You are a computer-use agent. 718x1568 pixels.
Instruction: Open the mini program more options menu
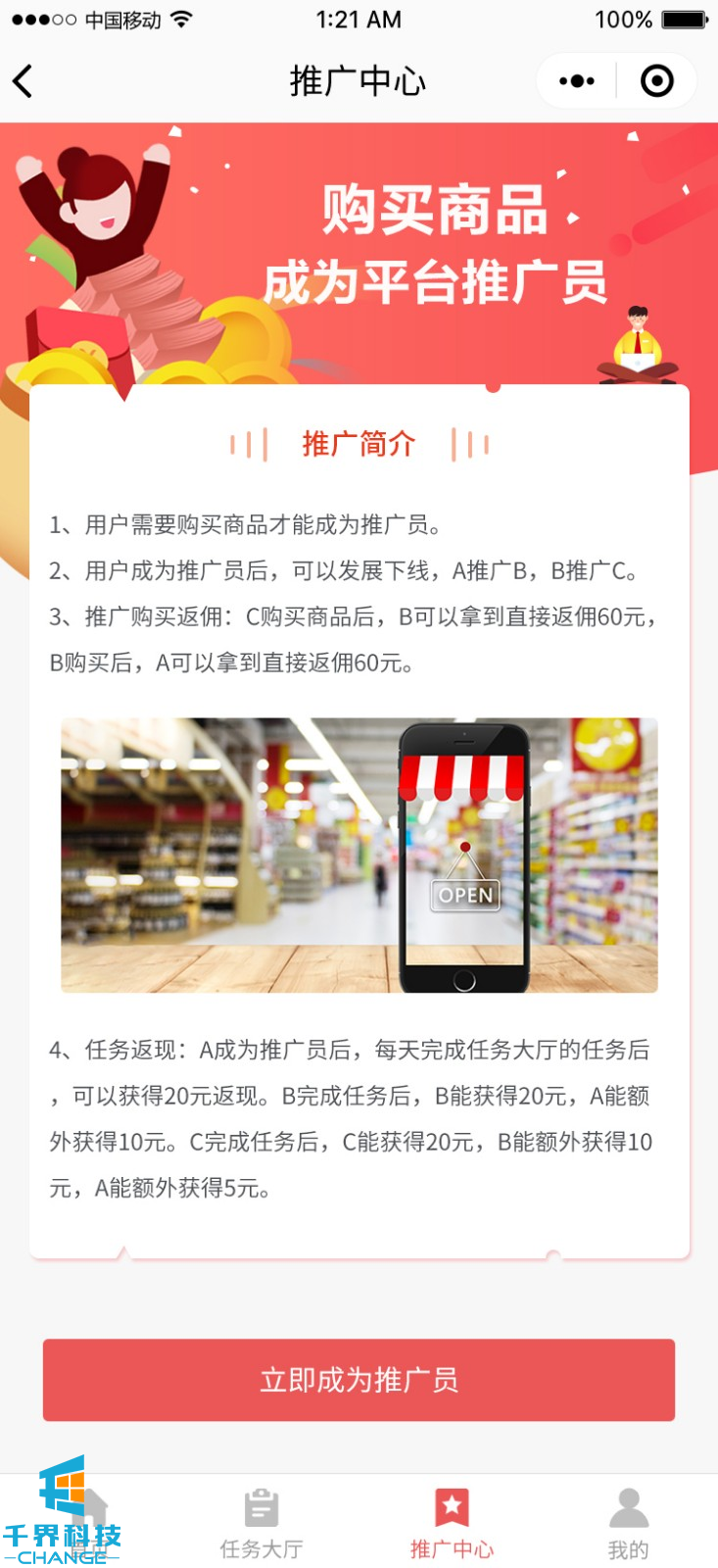point(576,81)
